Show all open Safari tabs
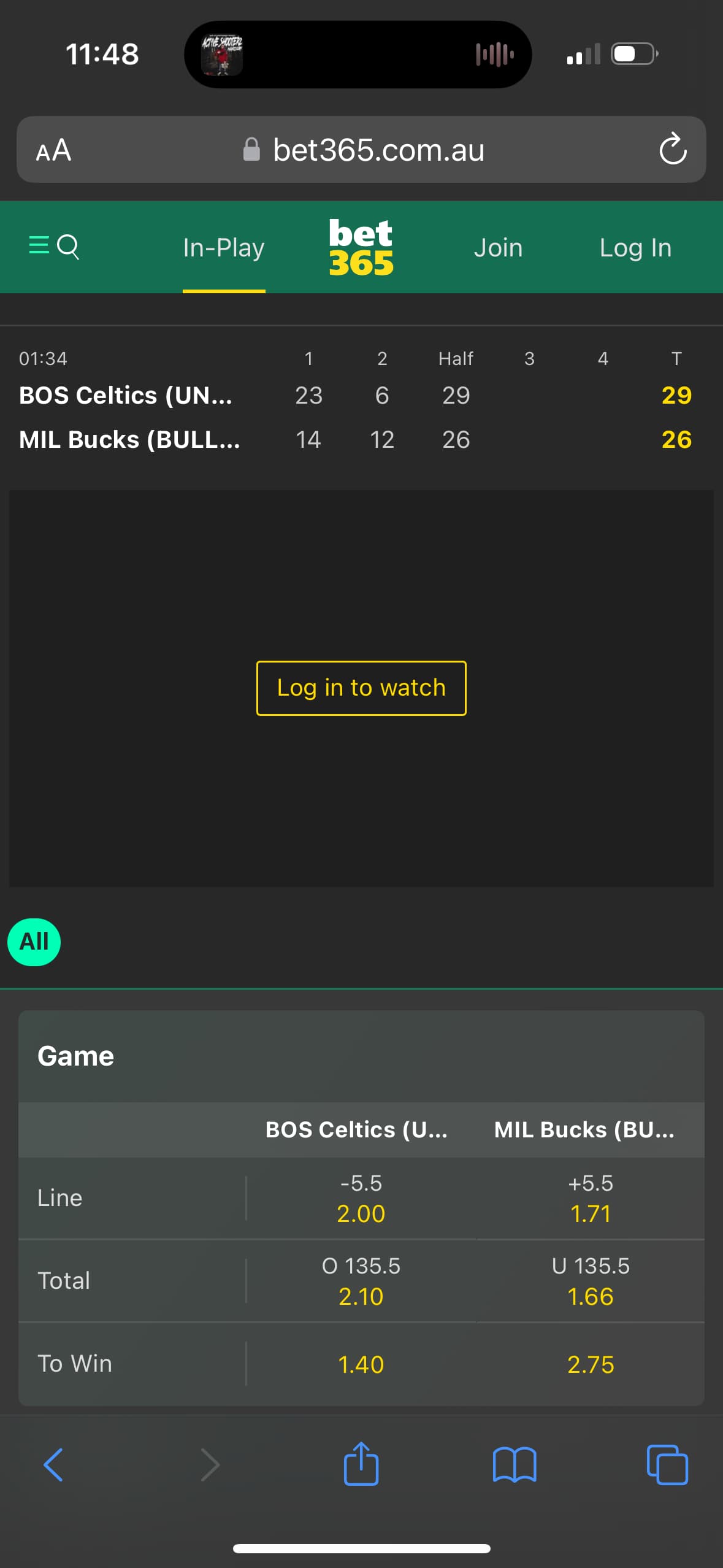The width and height of the screenshot is (723, 1568). click(667, 1465)
